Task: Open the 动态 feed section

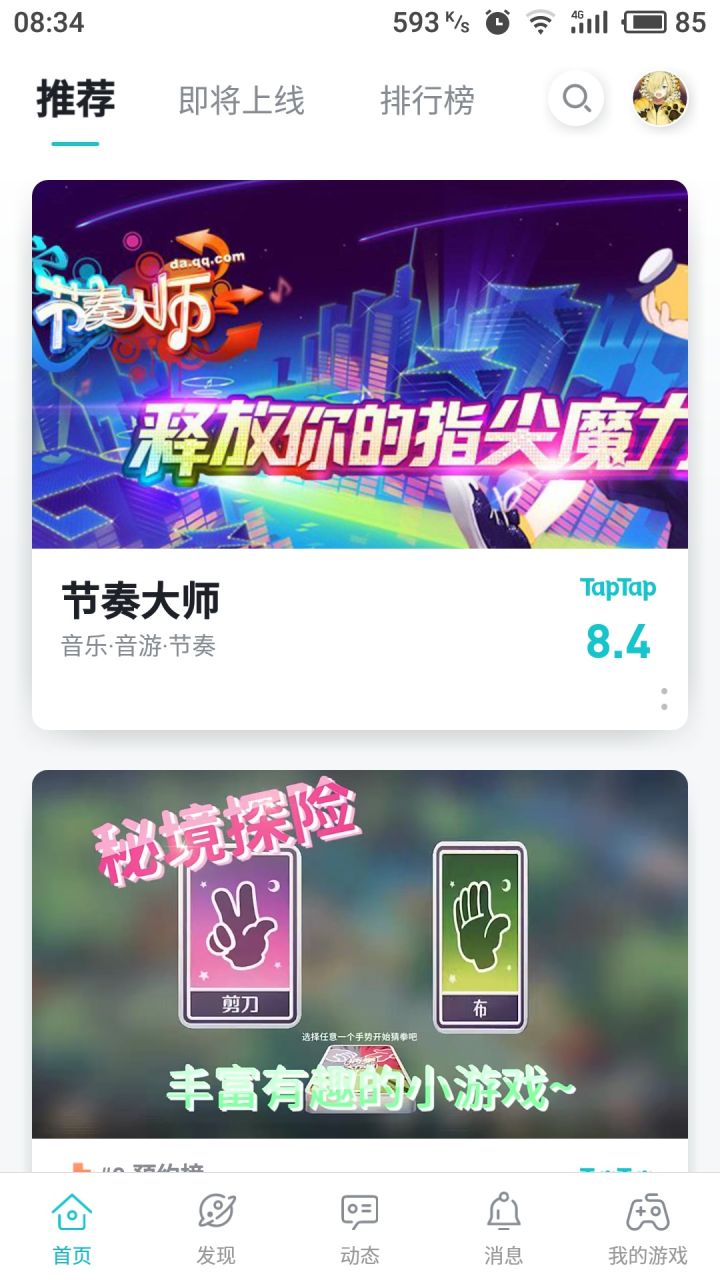Action: 359,1225
